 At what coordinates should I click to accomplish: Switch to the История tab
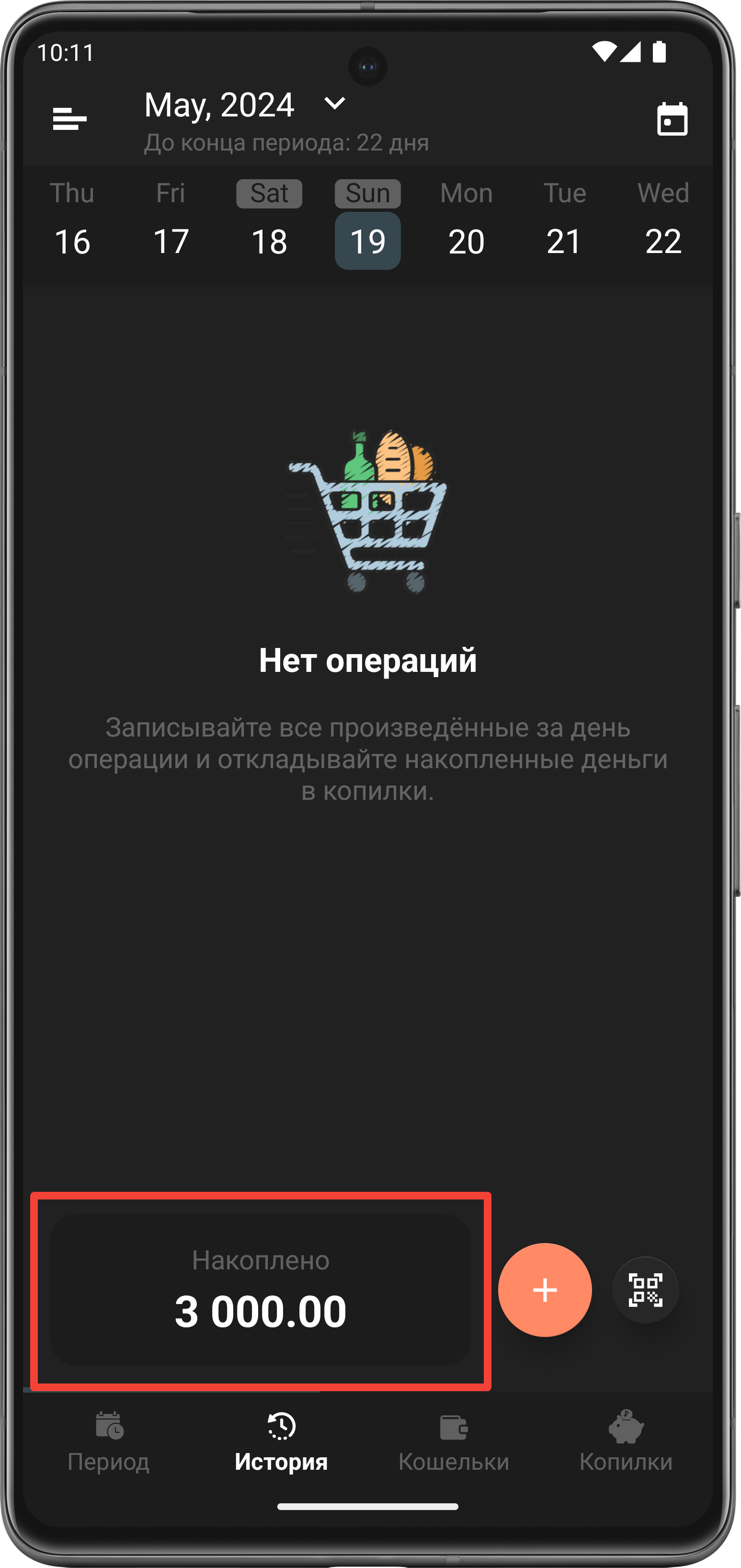[x=281, y=1441]
